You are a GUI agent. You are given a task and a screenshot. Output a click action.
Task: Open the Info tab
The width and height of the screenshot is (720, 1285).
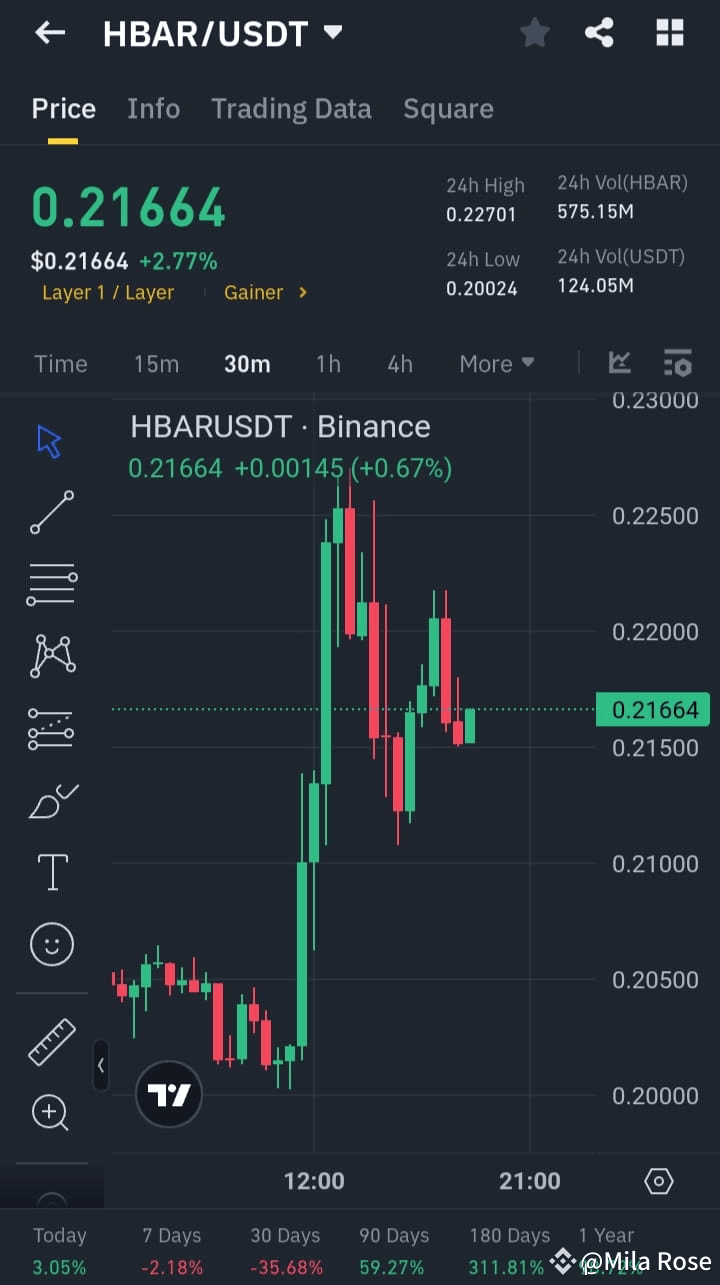(x=153, y=108)
